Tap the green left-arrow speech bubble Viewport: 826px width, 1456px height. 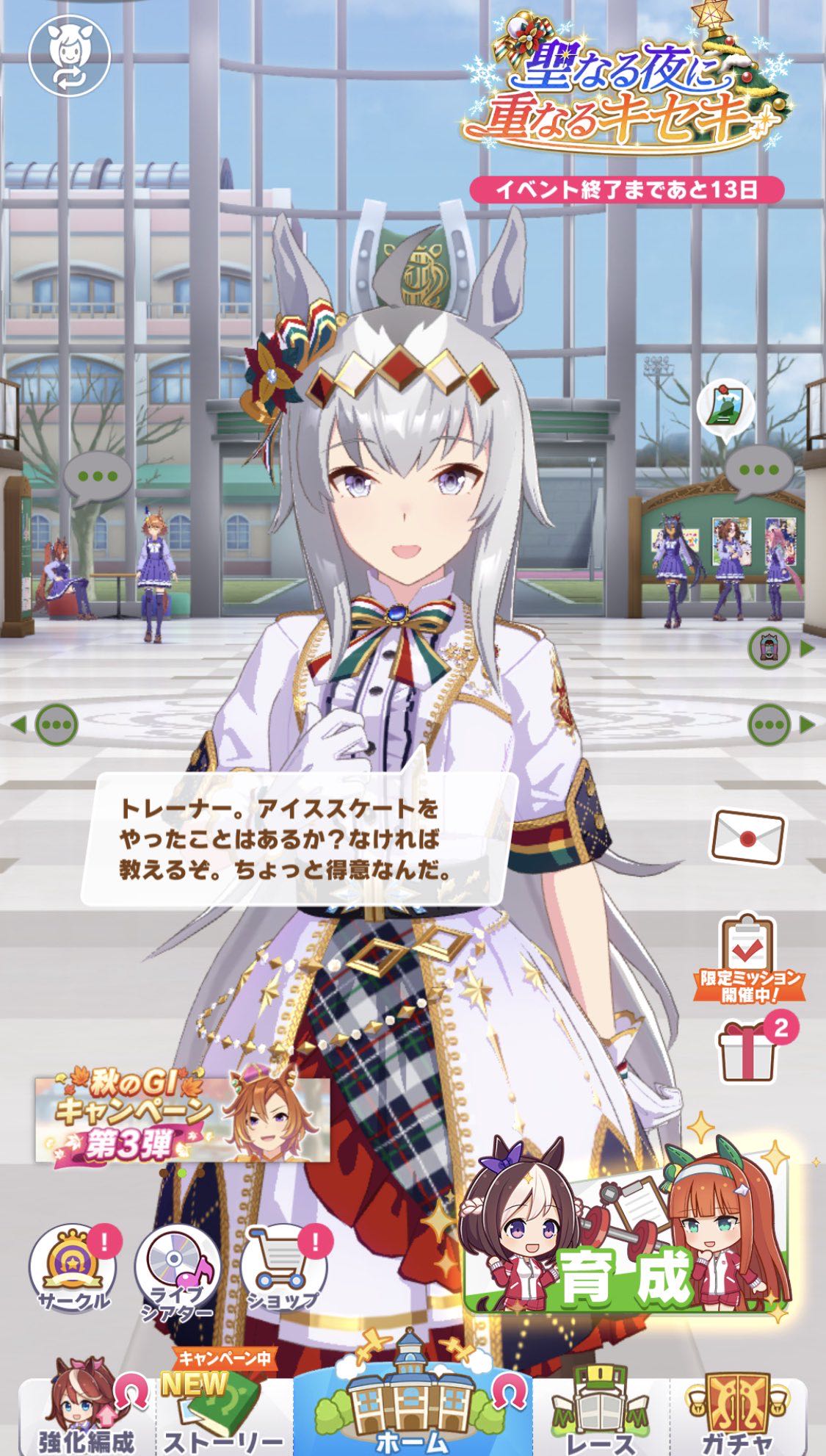tap(48, 725)
